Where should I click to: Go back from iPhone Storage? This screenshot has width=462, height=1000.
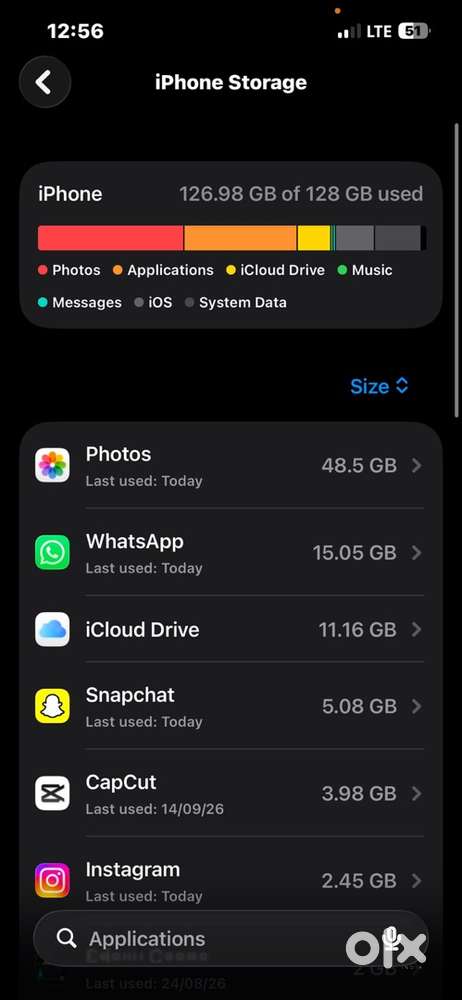pos(45,82)
